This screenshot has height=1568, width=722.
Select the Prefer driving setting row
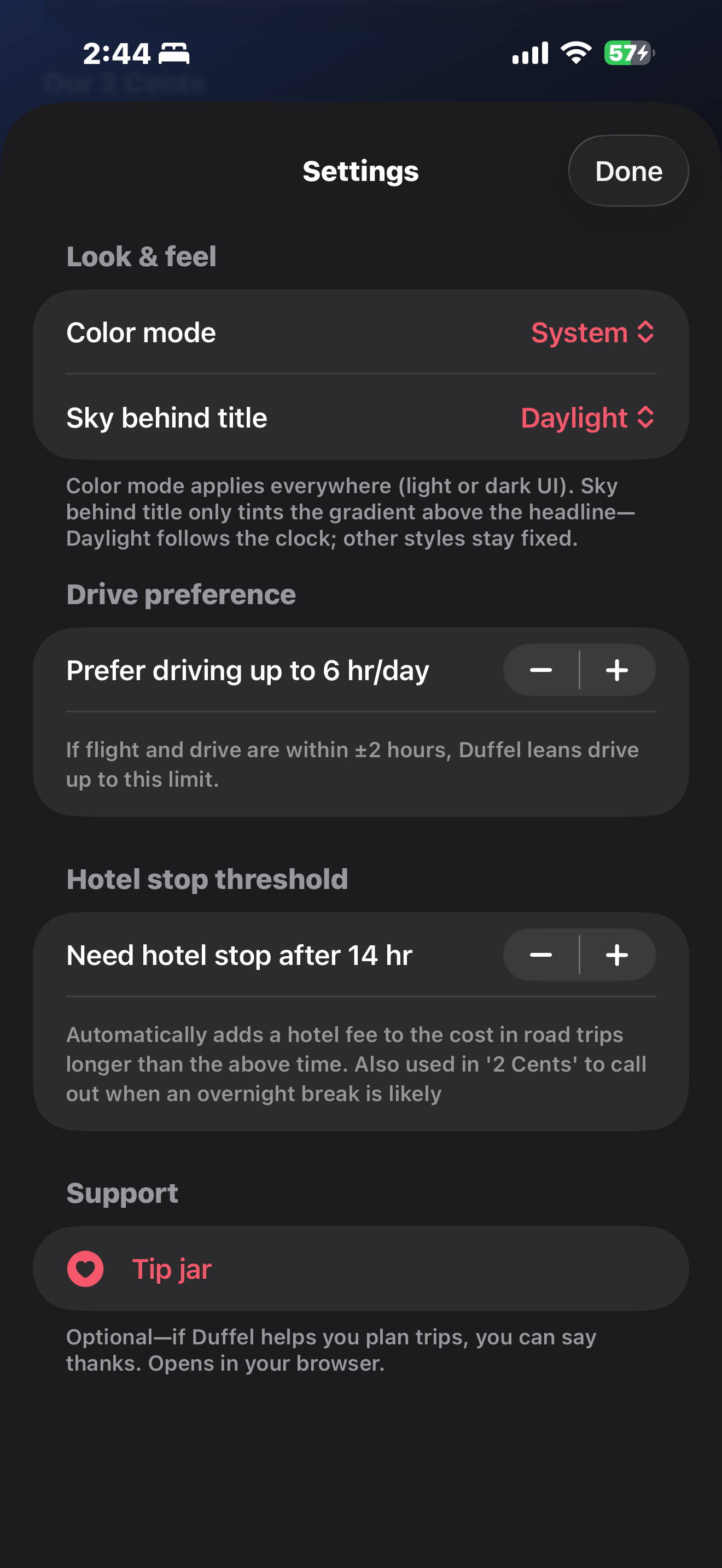[x=247, y=670]
